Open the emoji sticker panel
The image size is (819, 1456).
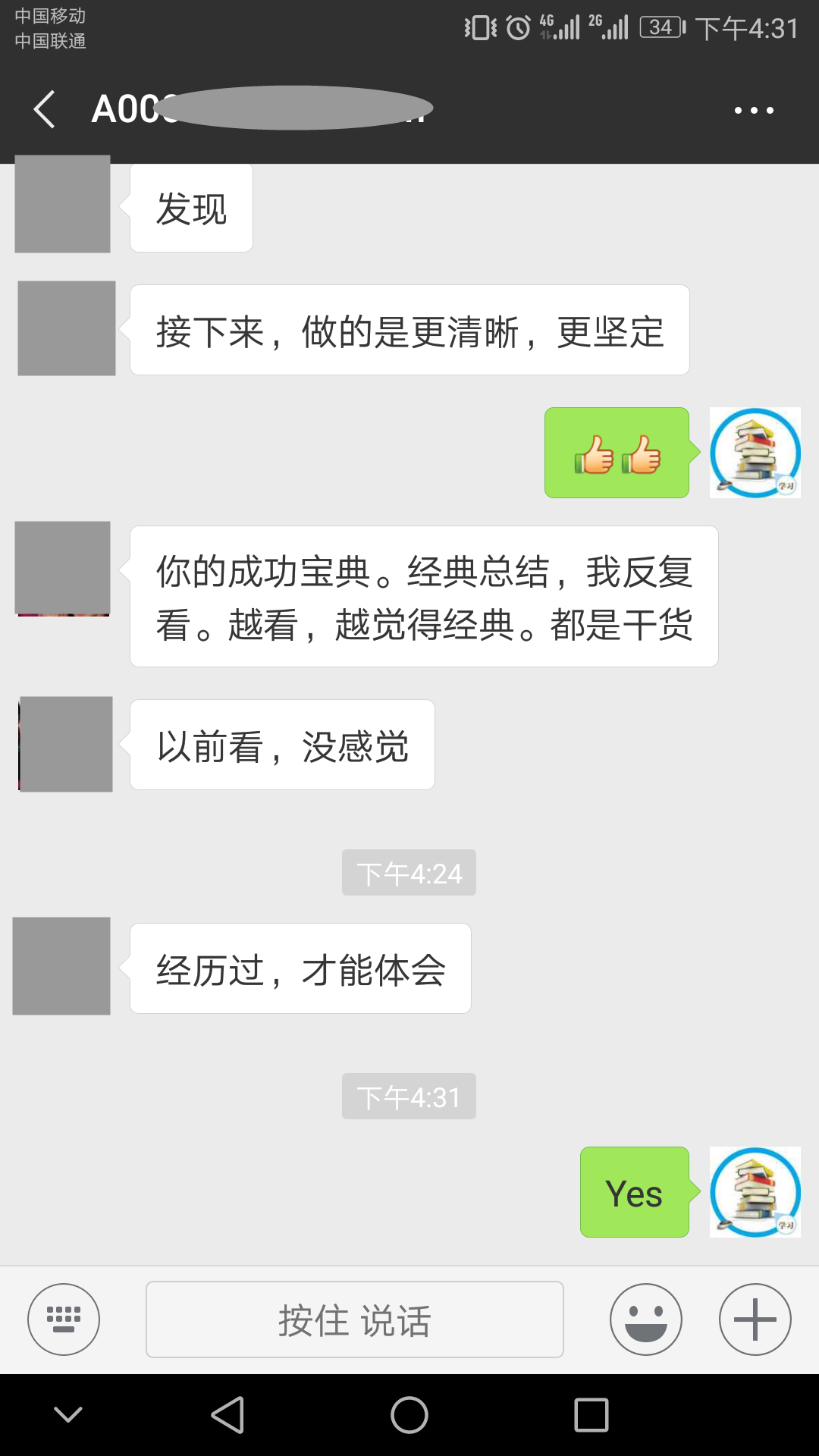pos(645,1319)
